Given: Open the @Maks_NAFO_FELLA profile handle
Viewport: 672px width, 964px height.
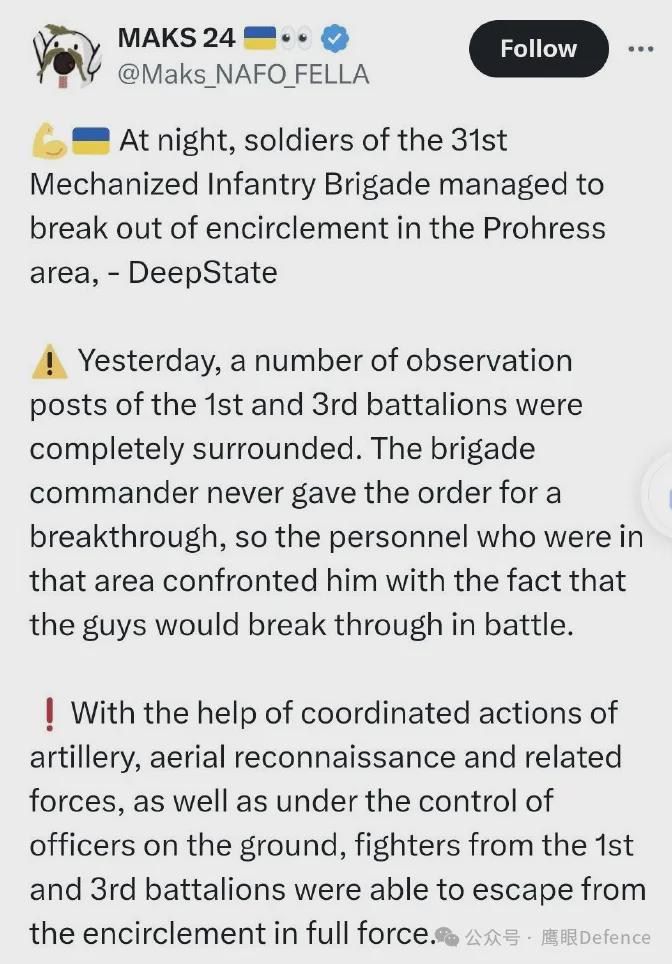Looking at the screenshot, I should pyautogui.click(x=243, y=74).
